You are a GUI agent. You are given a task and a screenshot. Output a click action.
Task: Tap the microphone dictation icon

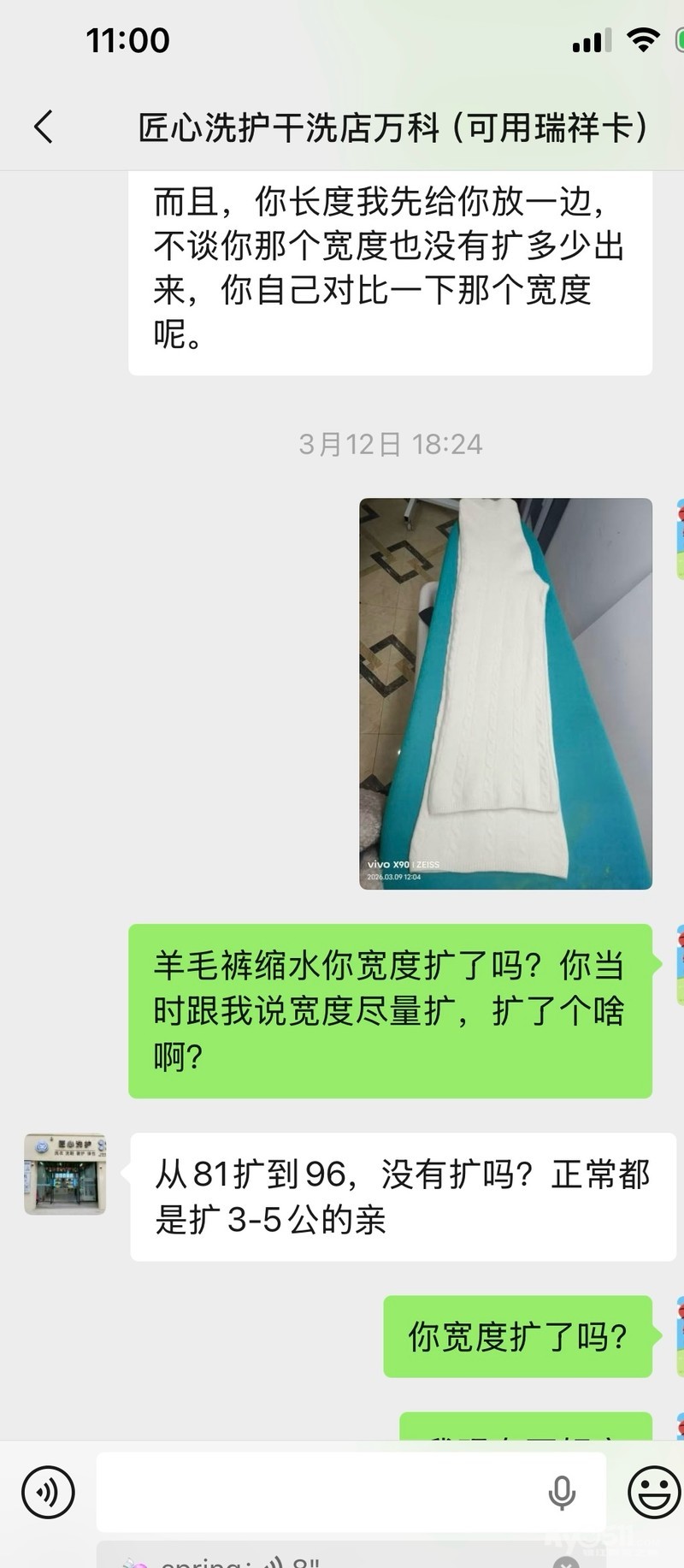pos(562,1492)
